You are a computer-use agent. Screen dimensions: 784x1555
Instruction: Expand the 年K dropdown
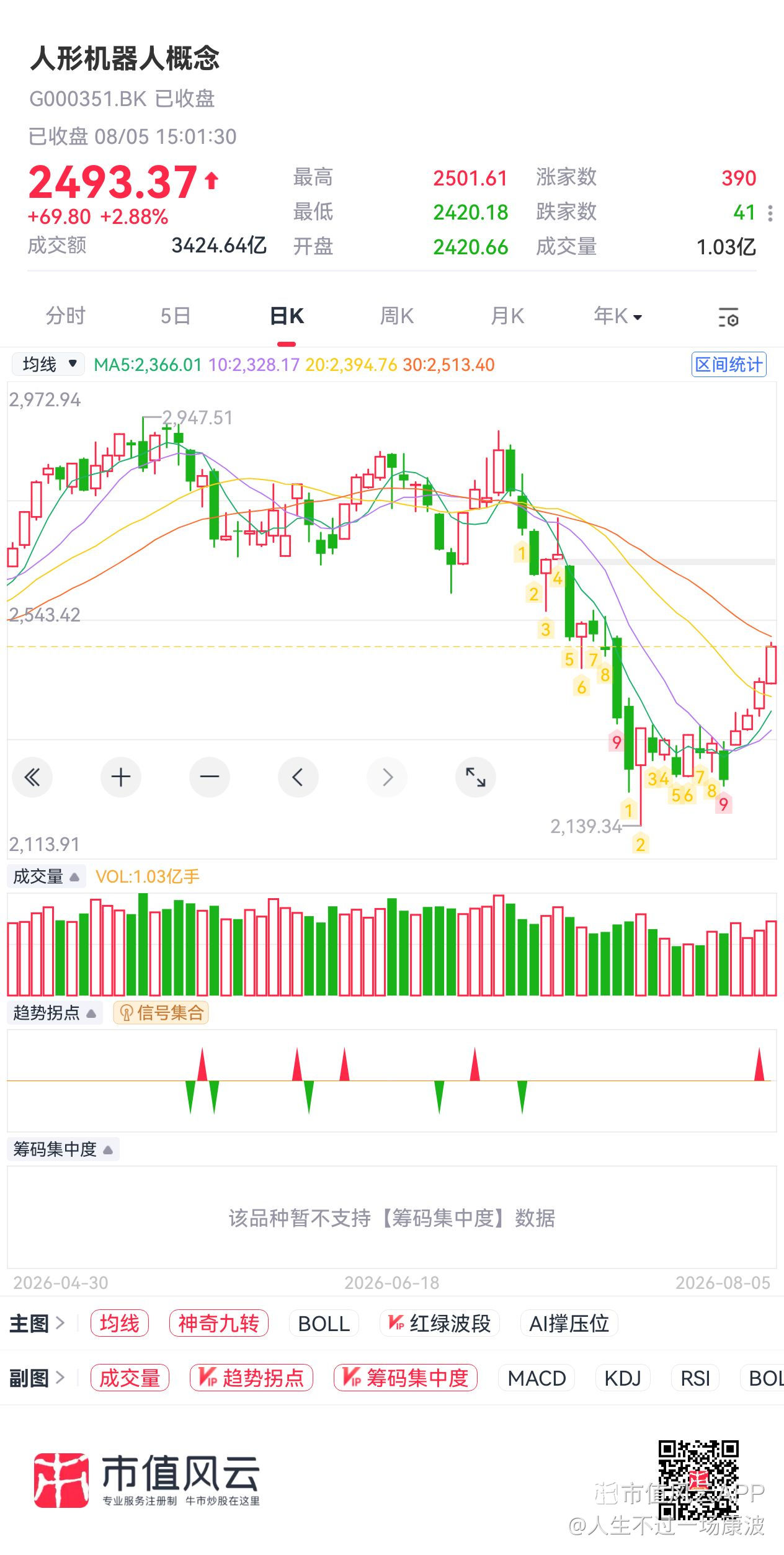coord(617,316)
